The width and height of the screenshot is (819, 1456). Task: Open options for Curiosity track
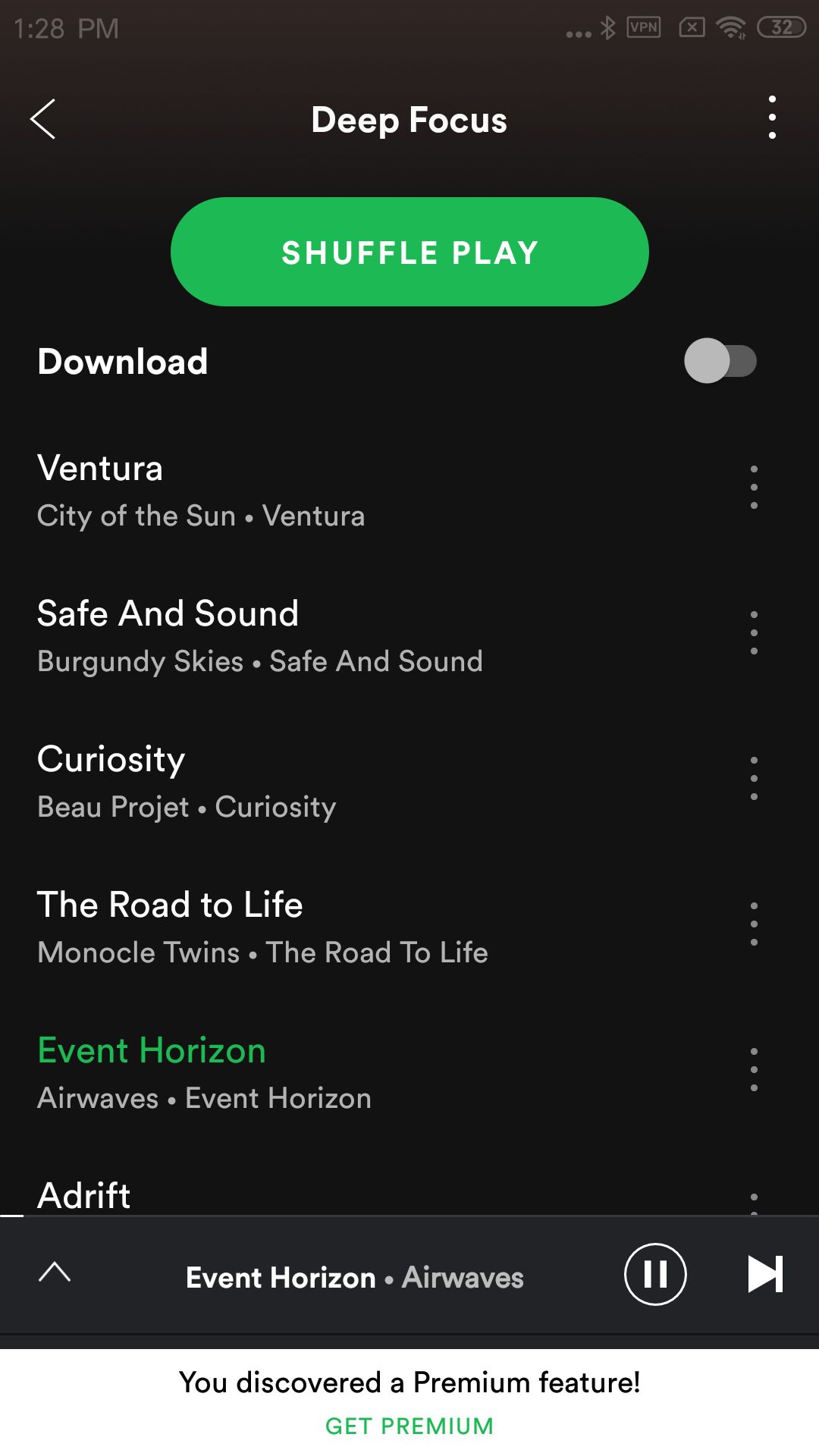tap(753, 779)
